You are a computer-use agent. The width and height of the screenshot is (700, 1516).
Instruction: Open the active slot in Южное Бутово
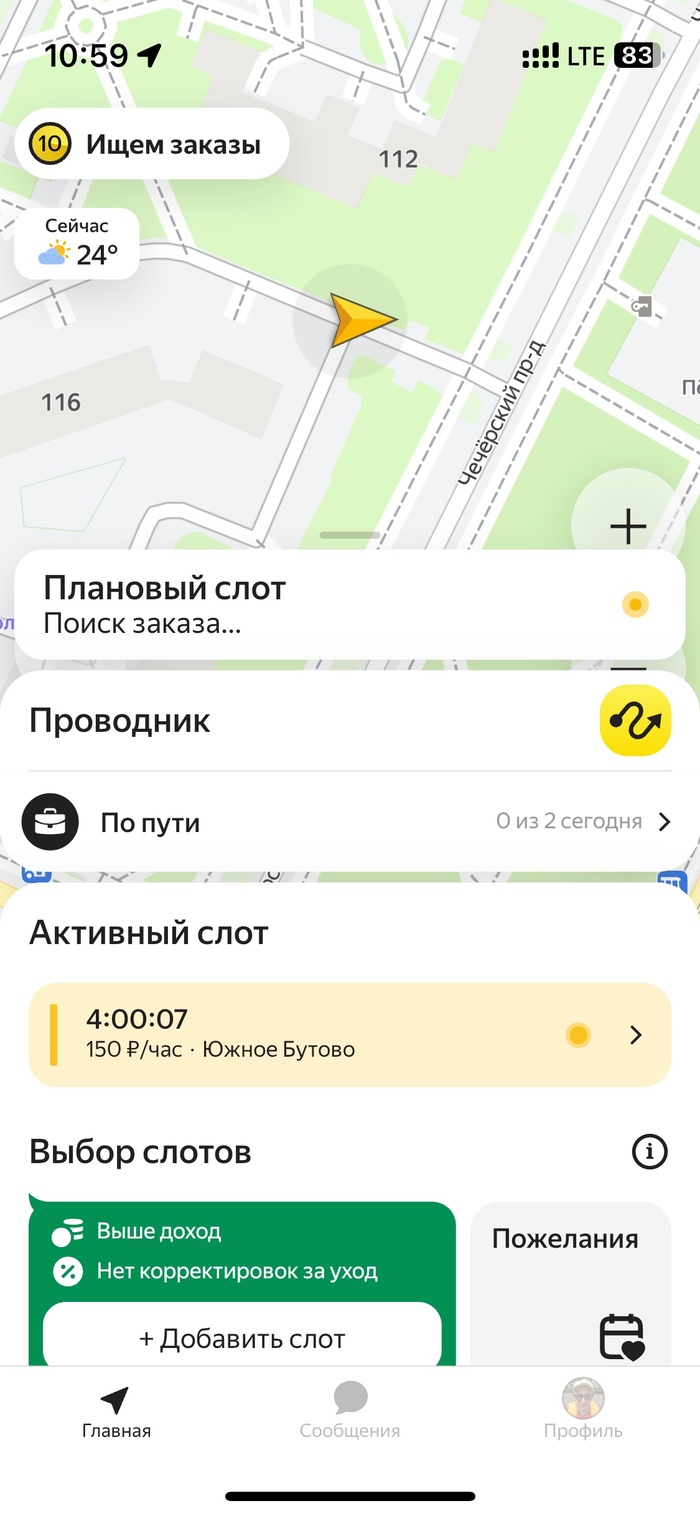click(x=349, y=1034)
